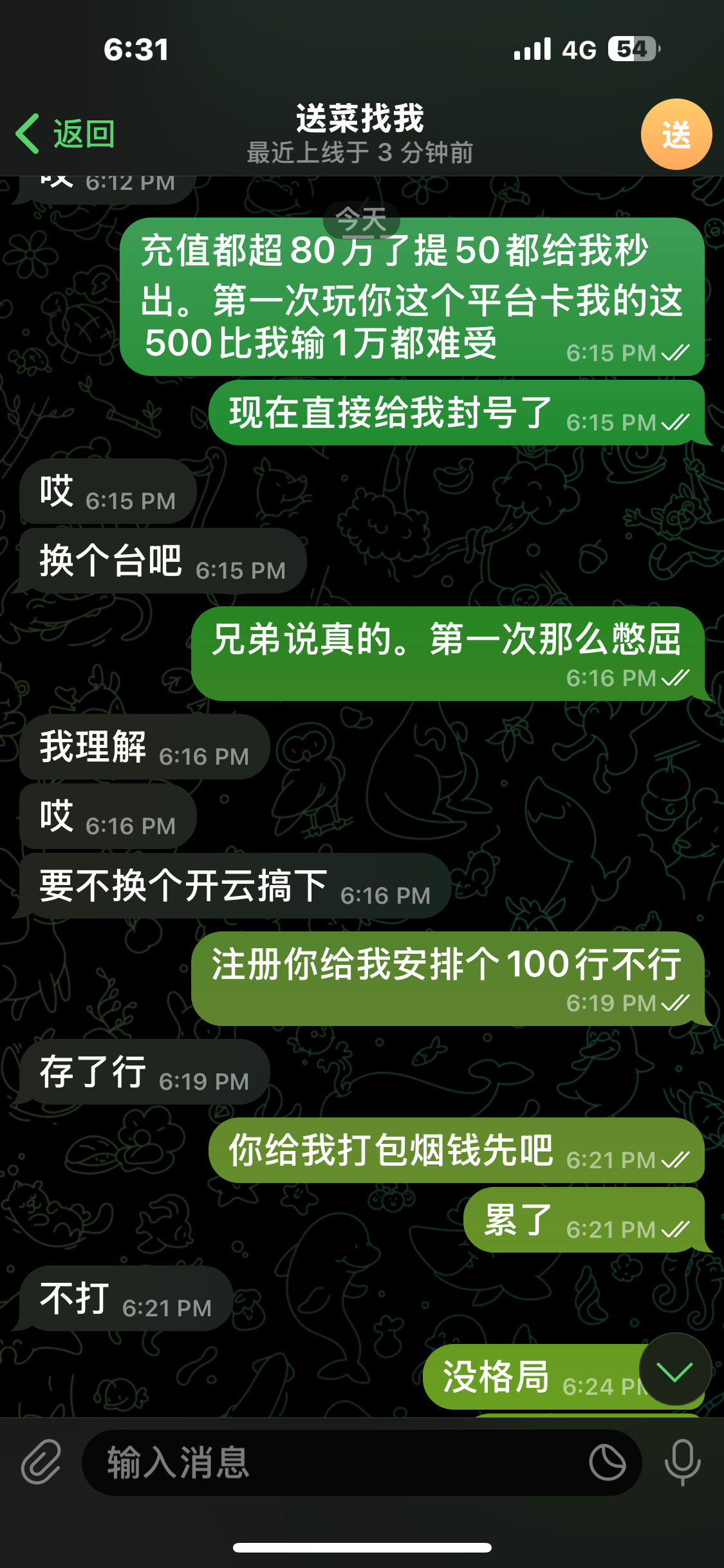Open the sticker panel icon
The image size is (724, 1568).
[x=607, y=1462]
